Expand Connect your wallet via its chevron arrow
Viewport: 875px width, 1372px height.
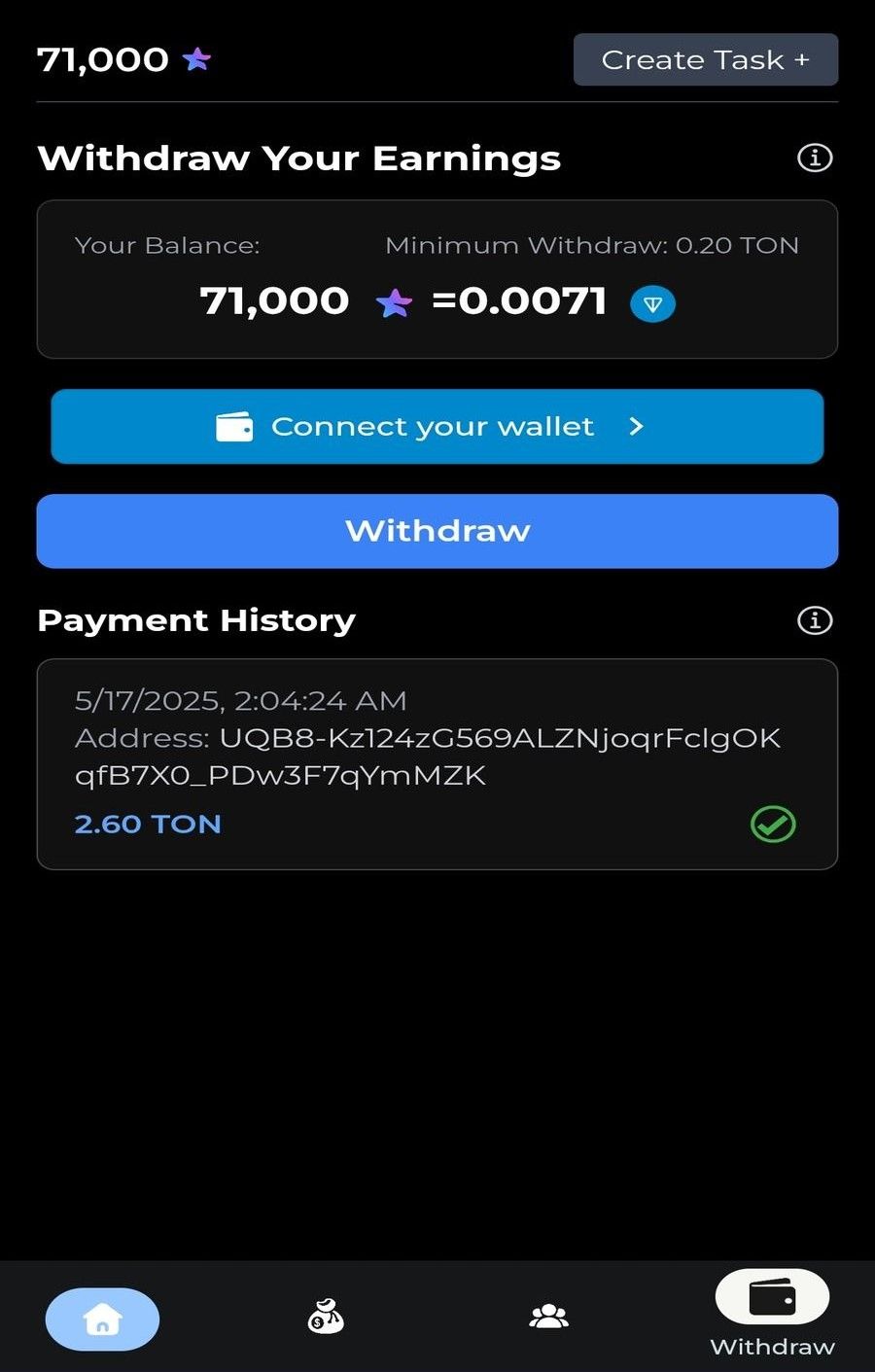(636, 426)
